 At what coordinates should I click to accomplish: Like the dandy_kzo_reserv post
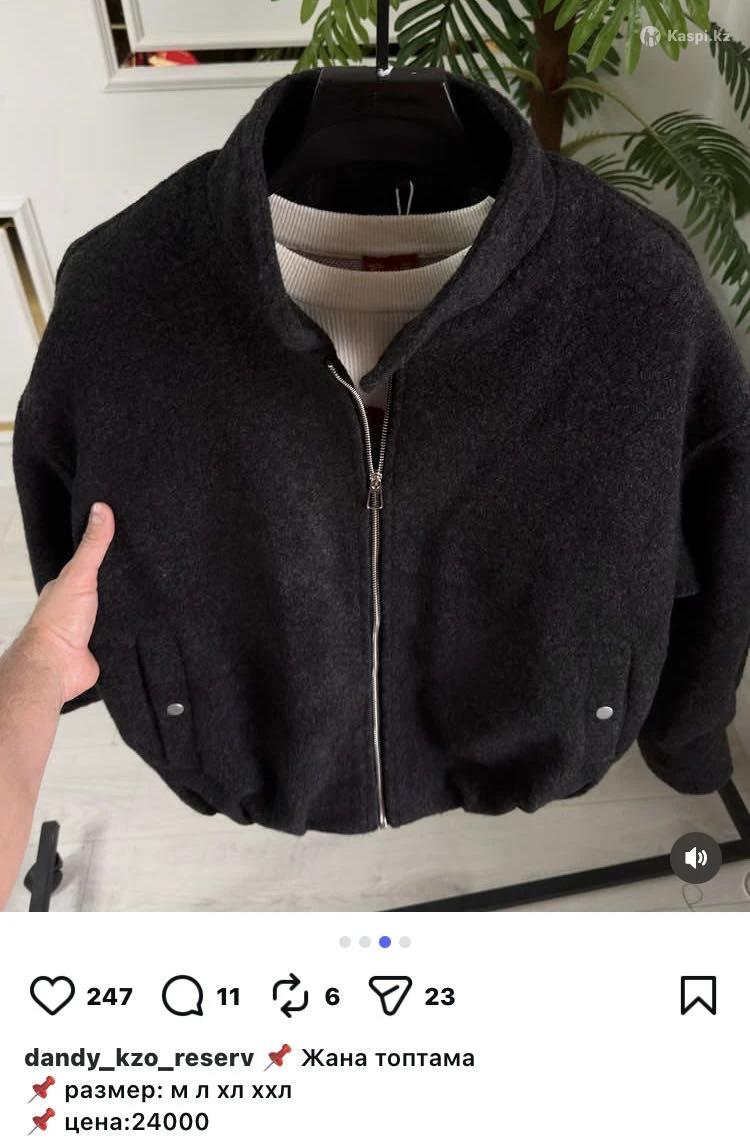point(52,996)
